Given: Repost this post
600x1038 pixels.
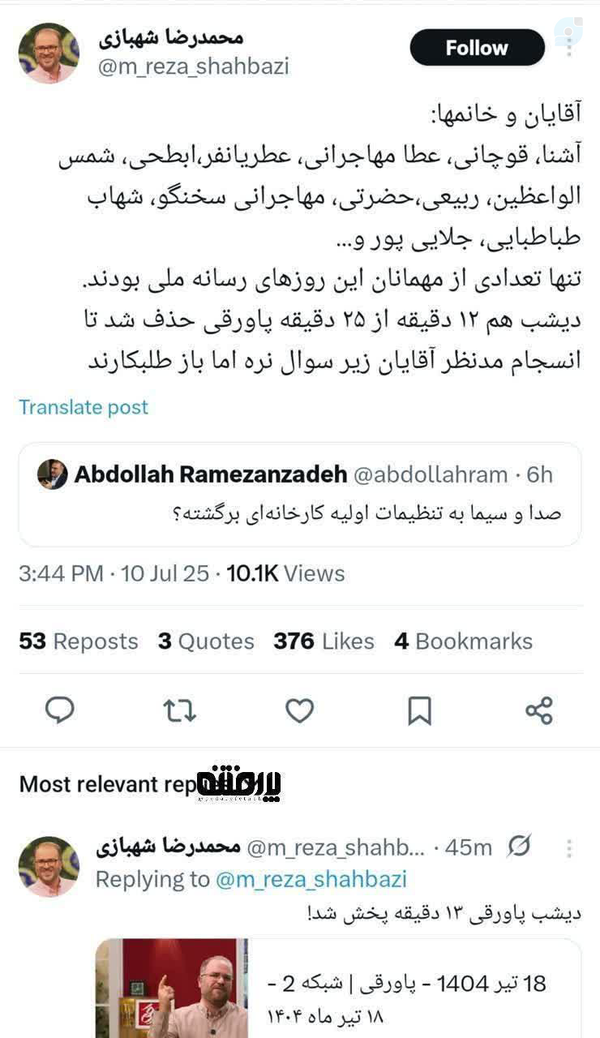Looking at the screenshot, I should point(180,710).
